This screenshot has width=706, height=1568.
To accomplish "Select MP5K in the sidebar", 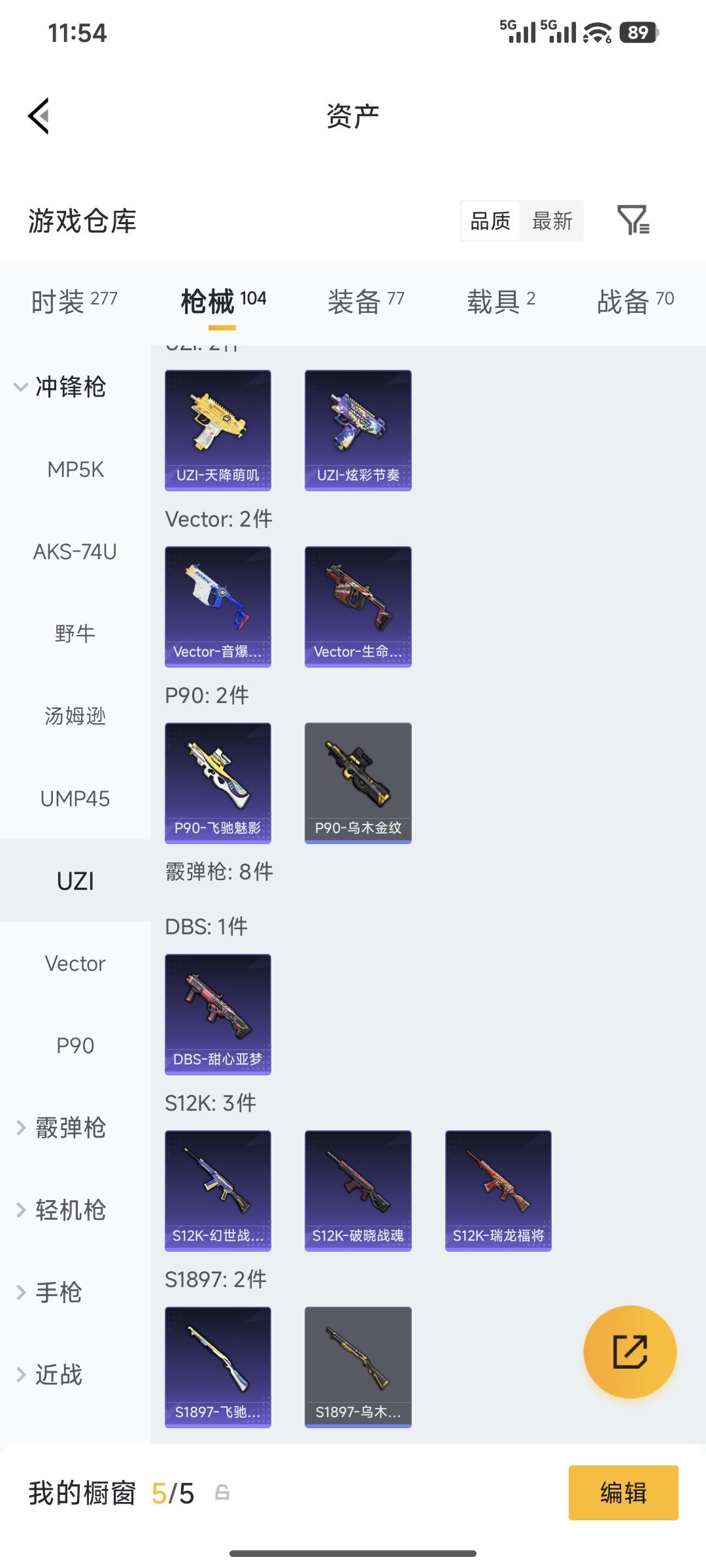I will pyautogui.click(x=75, y=469).
